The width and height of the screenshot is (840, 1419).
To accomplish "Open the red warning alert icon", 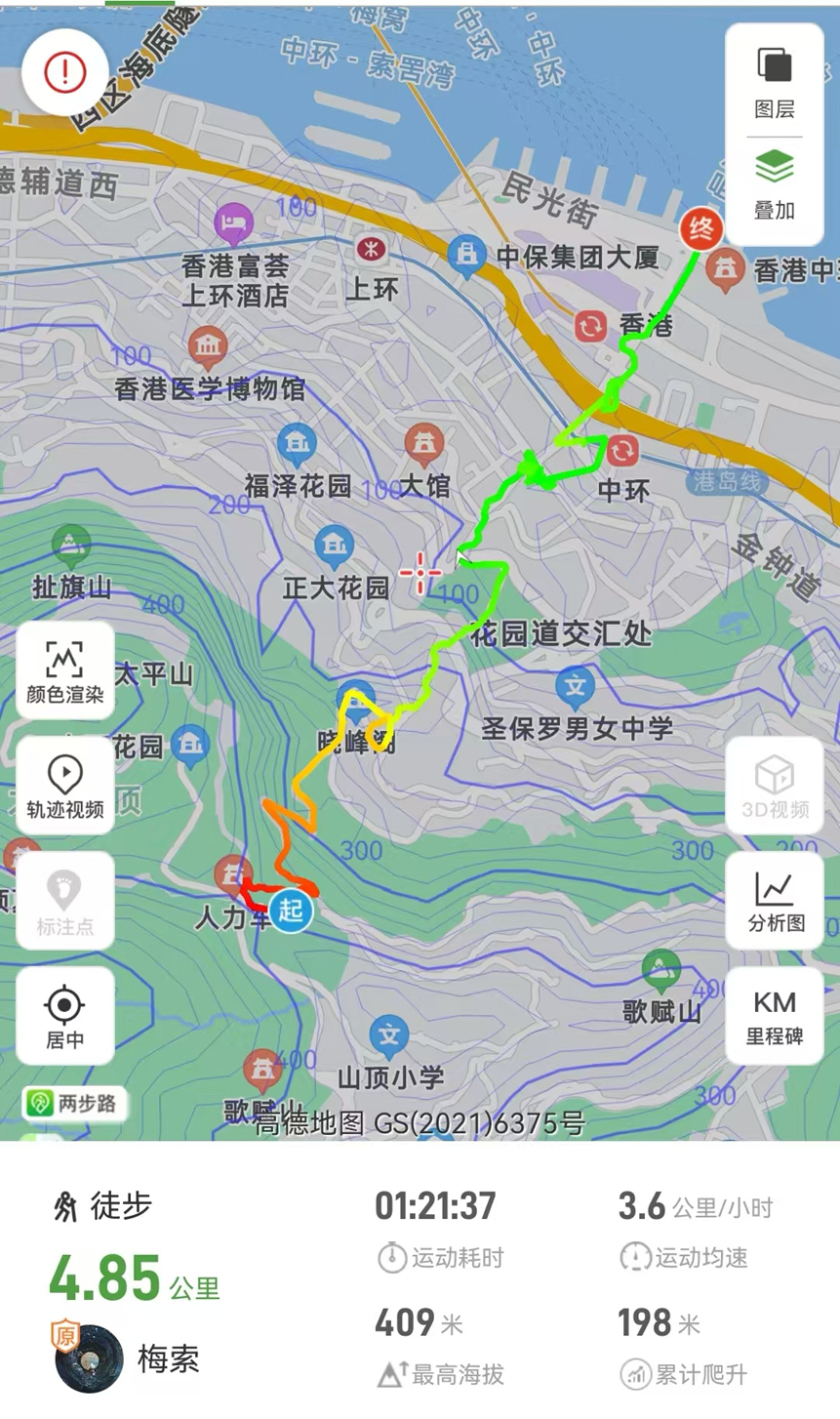I will (64, 71).
